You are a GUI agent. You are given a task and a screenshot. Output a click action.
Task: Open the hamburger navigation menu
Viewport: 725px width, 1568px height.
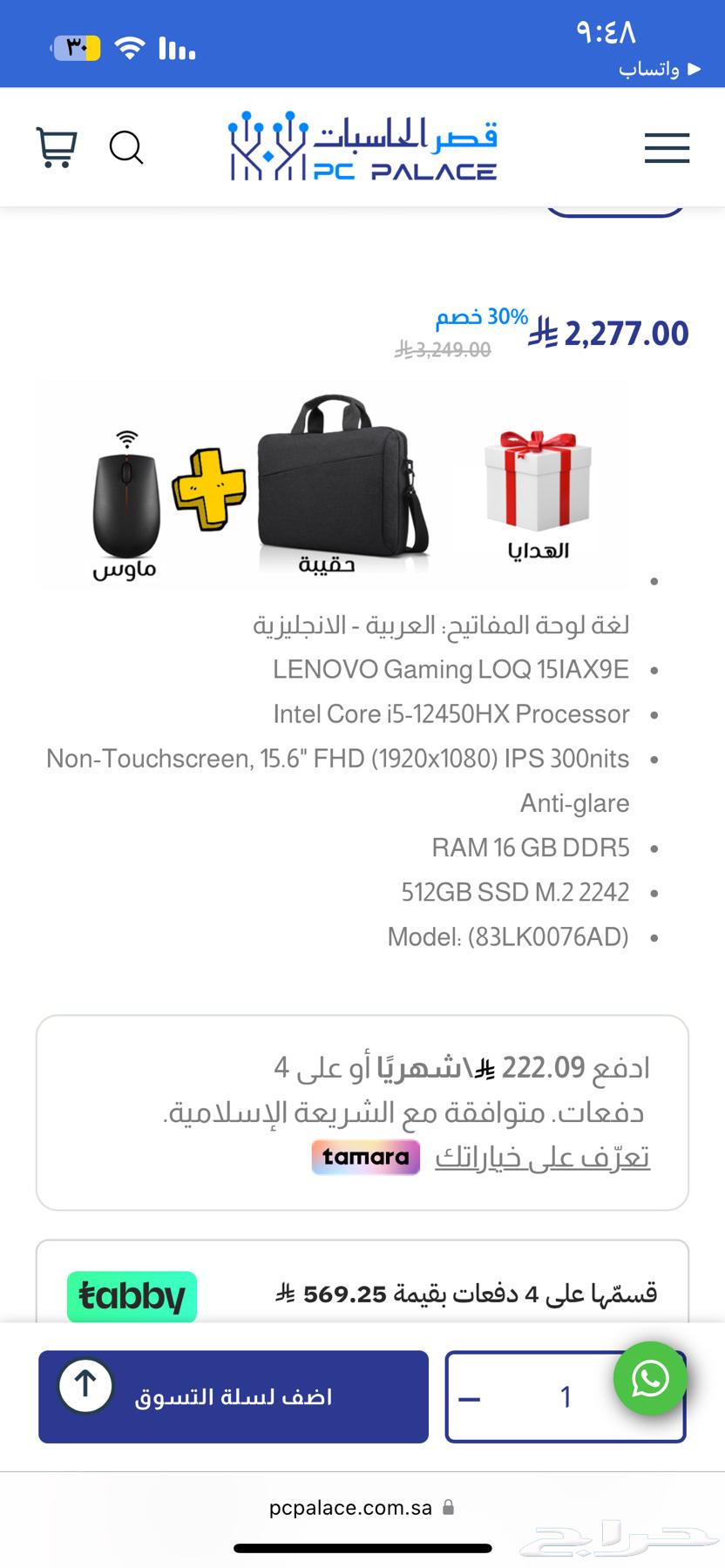667,149
